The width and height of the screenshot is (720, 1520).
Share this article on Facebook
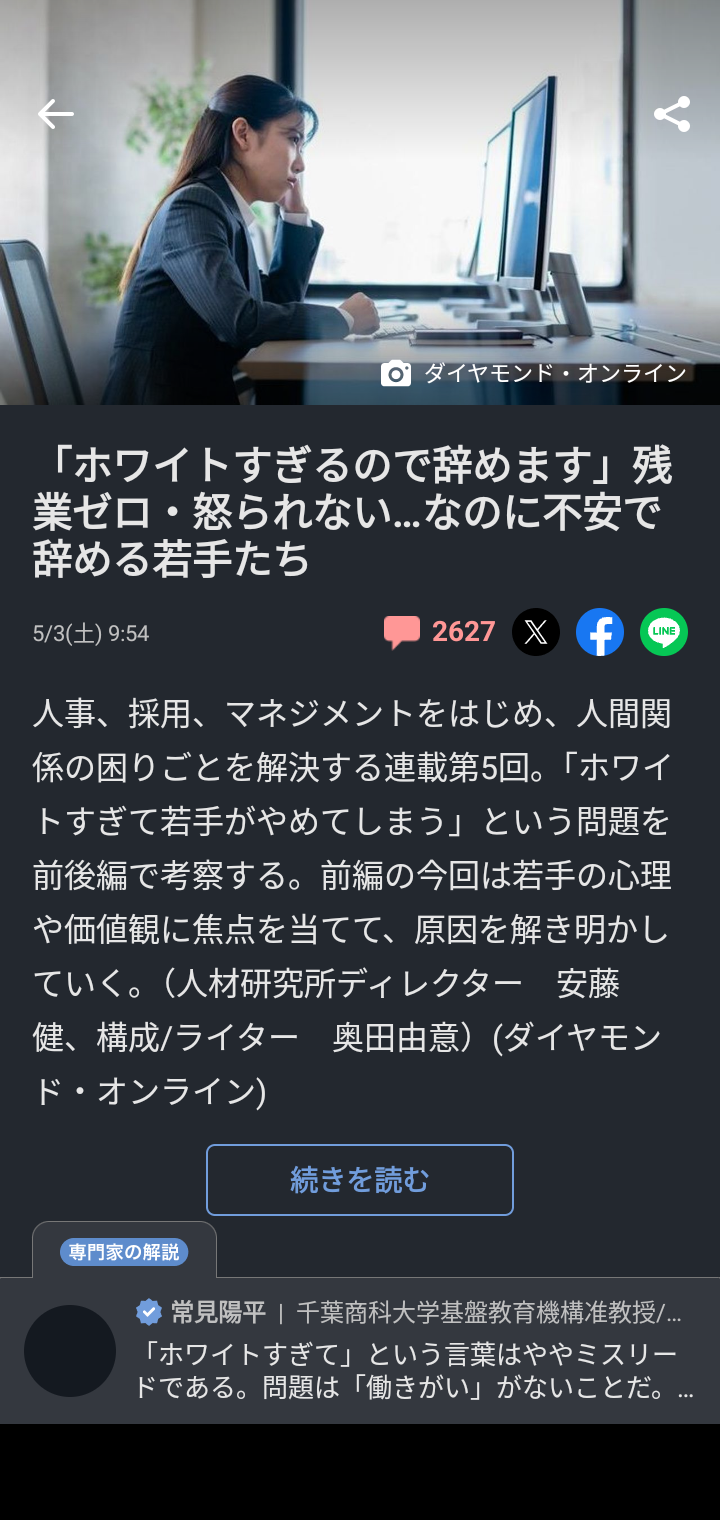point(600,632)
